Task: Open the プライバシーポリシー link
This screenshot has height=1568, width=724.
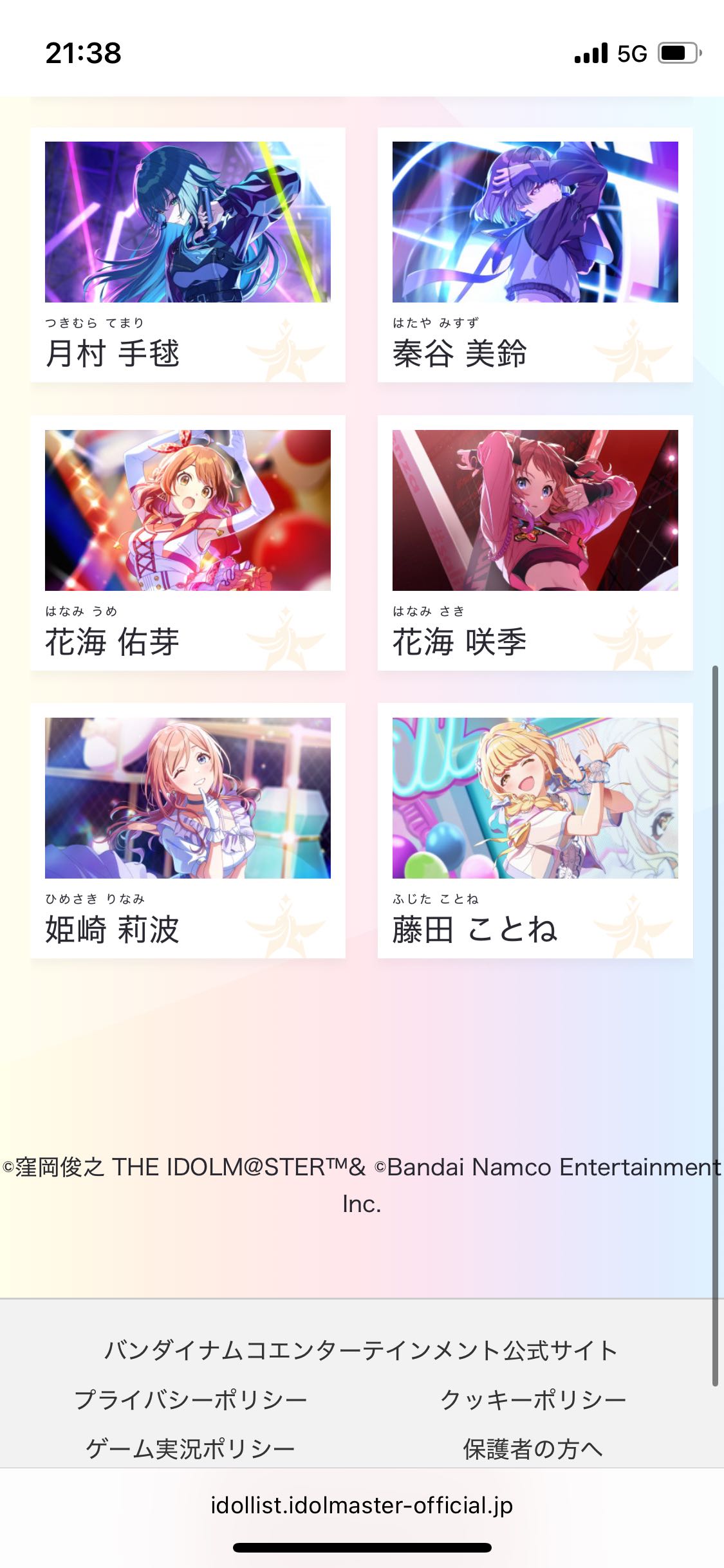Action: point(191,1399)
